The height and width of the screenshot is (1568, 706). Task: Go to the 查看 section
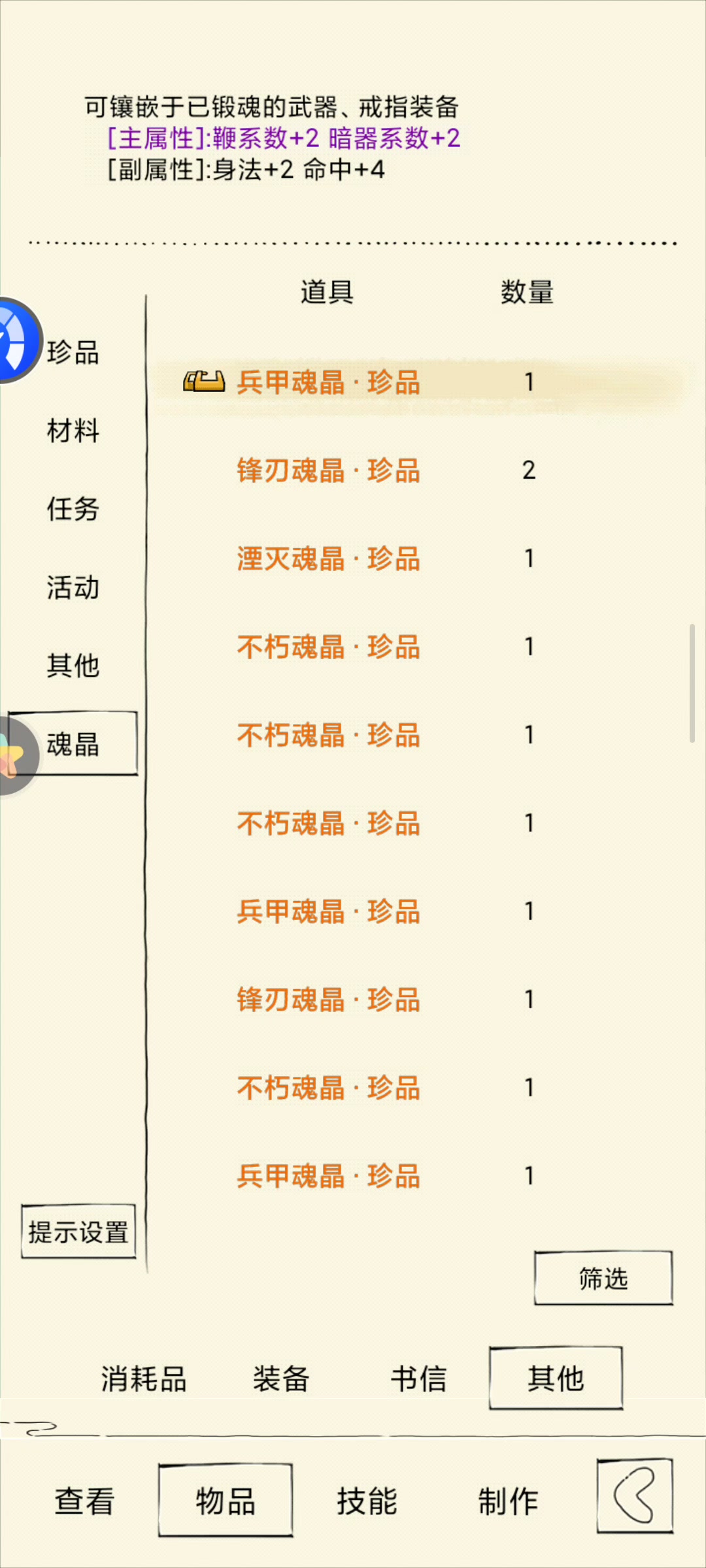(84, 1501)
